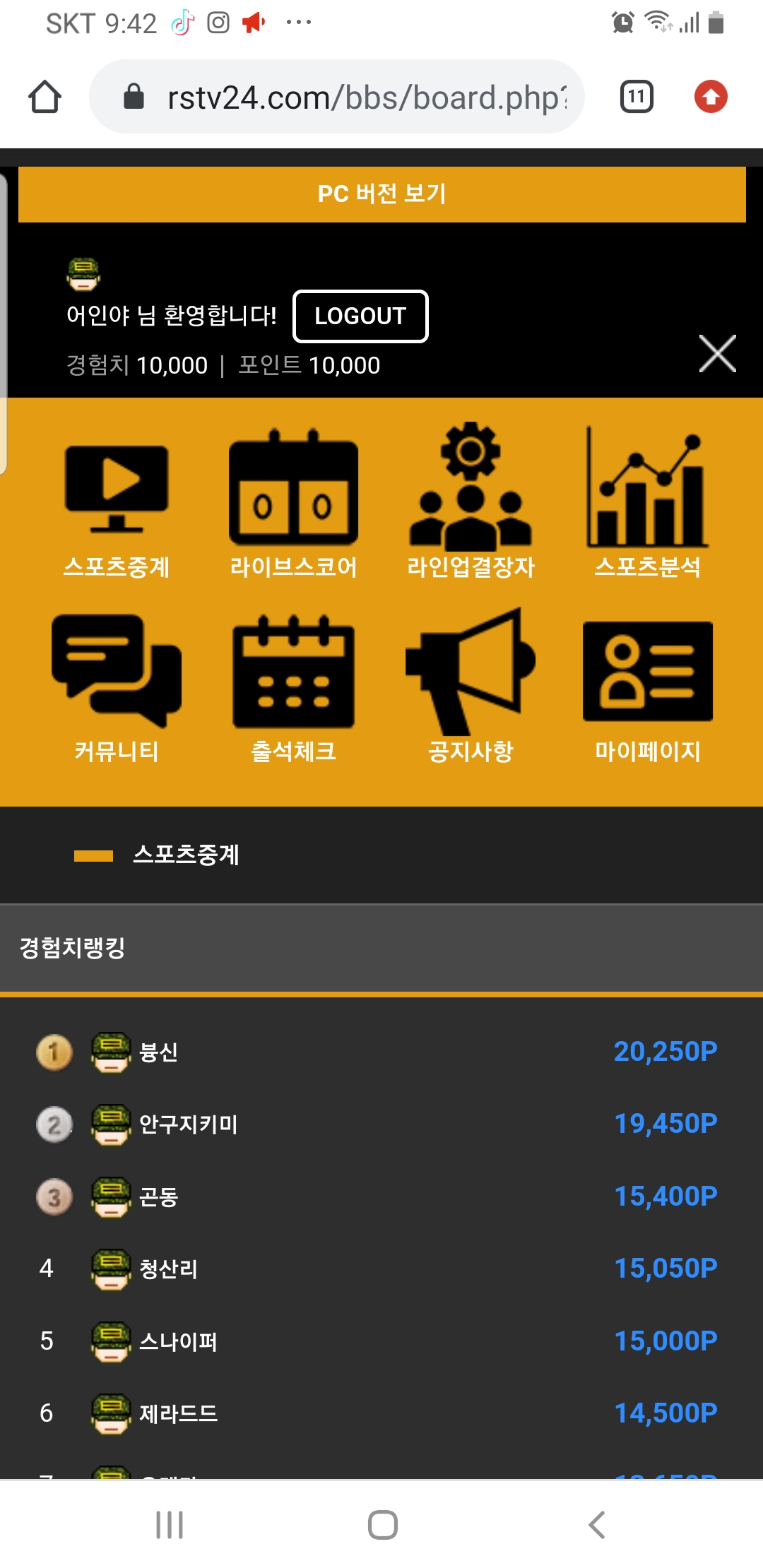Tap the red browser update icon

pyautogui.click(x=710, y=97)
